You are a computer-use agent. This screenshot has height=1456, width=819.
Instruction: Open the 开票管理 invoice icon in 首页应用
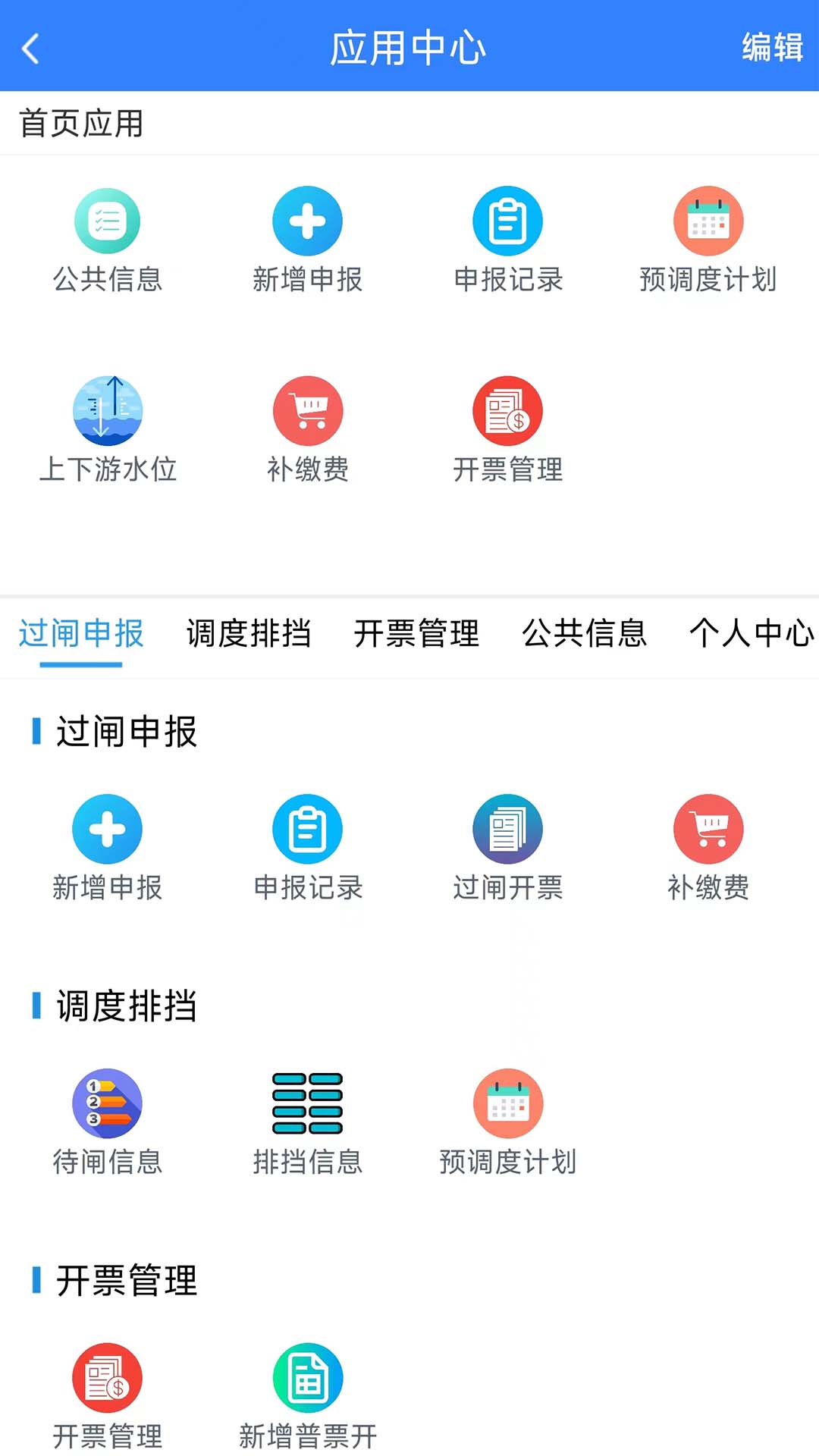click(507, 410)
